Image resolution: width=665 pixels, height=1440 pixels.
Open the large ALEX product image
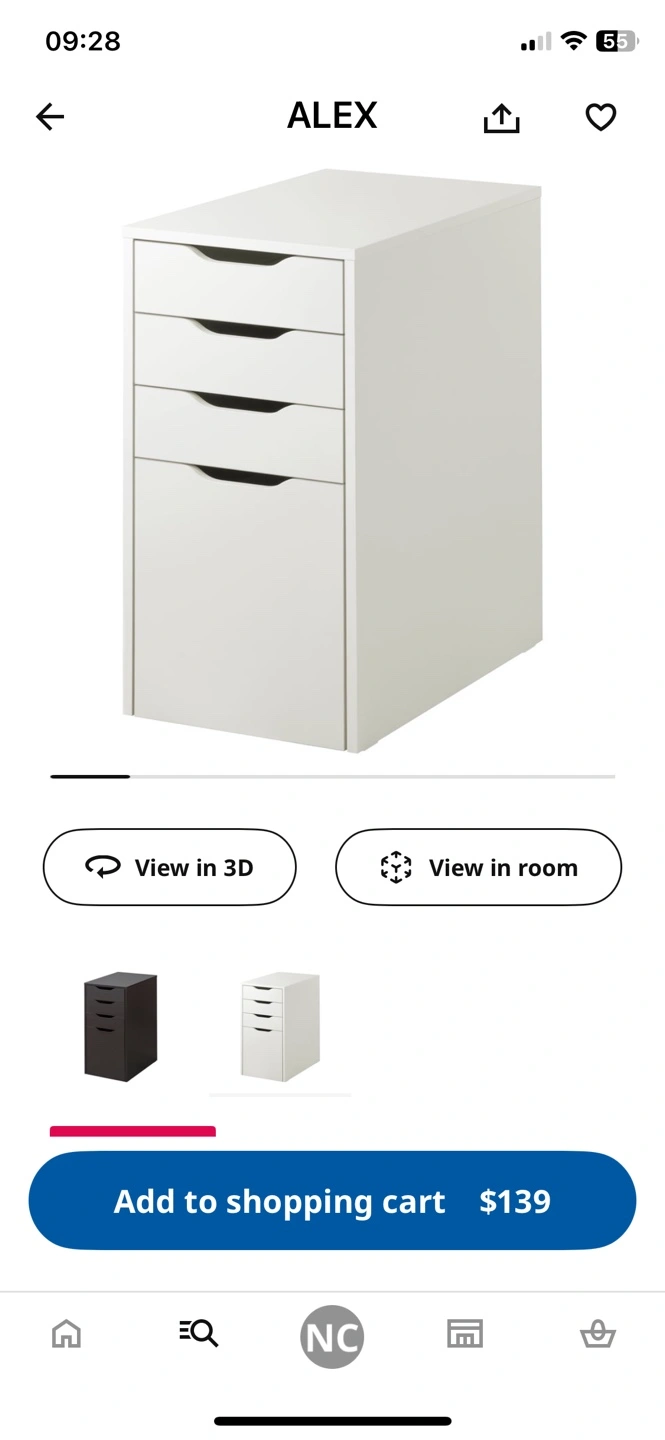pos(332,460)
